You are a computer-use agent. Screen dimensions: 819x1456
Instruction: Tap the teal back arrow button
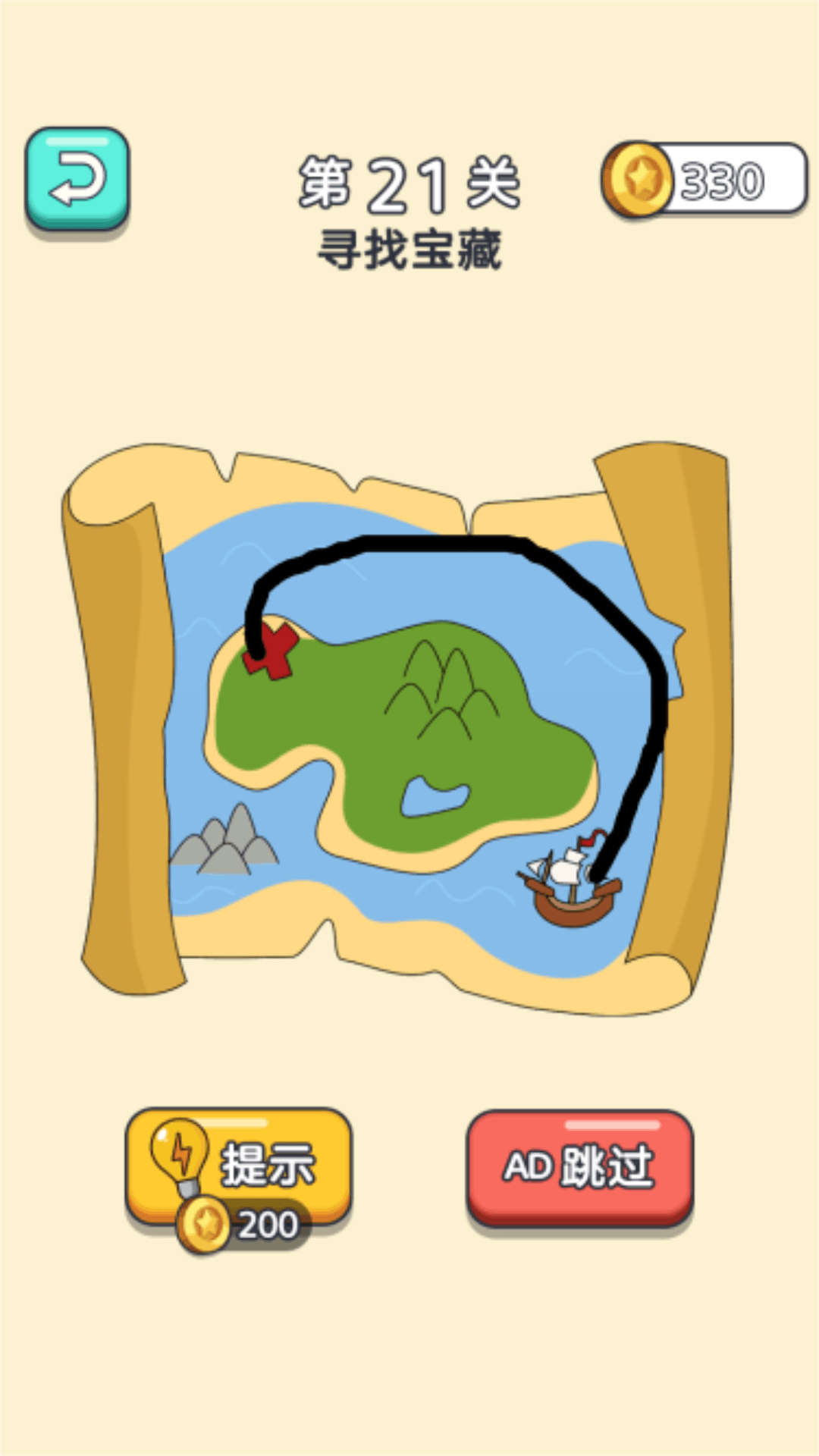(77, 179)
